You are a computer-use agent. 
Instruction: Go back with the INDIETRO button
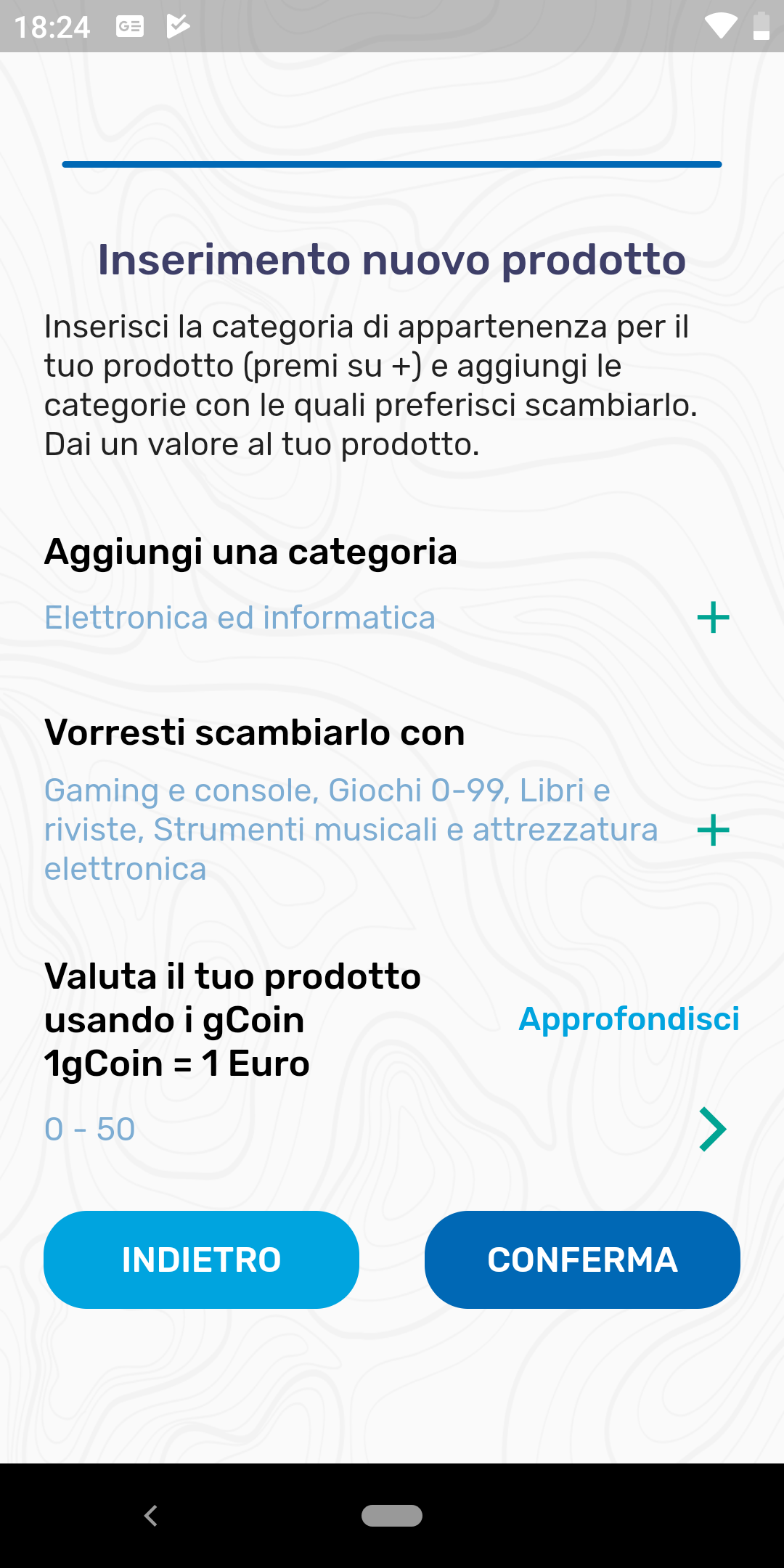[x=201, y=1259]
